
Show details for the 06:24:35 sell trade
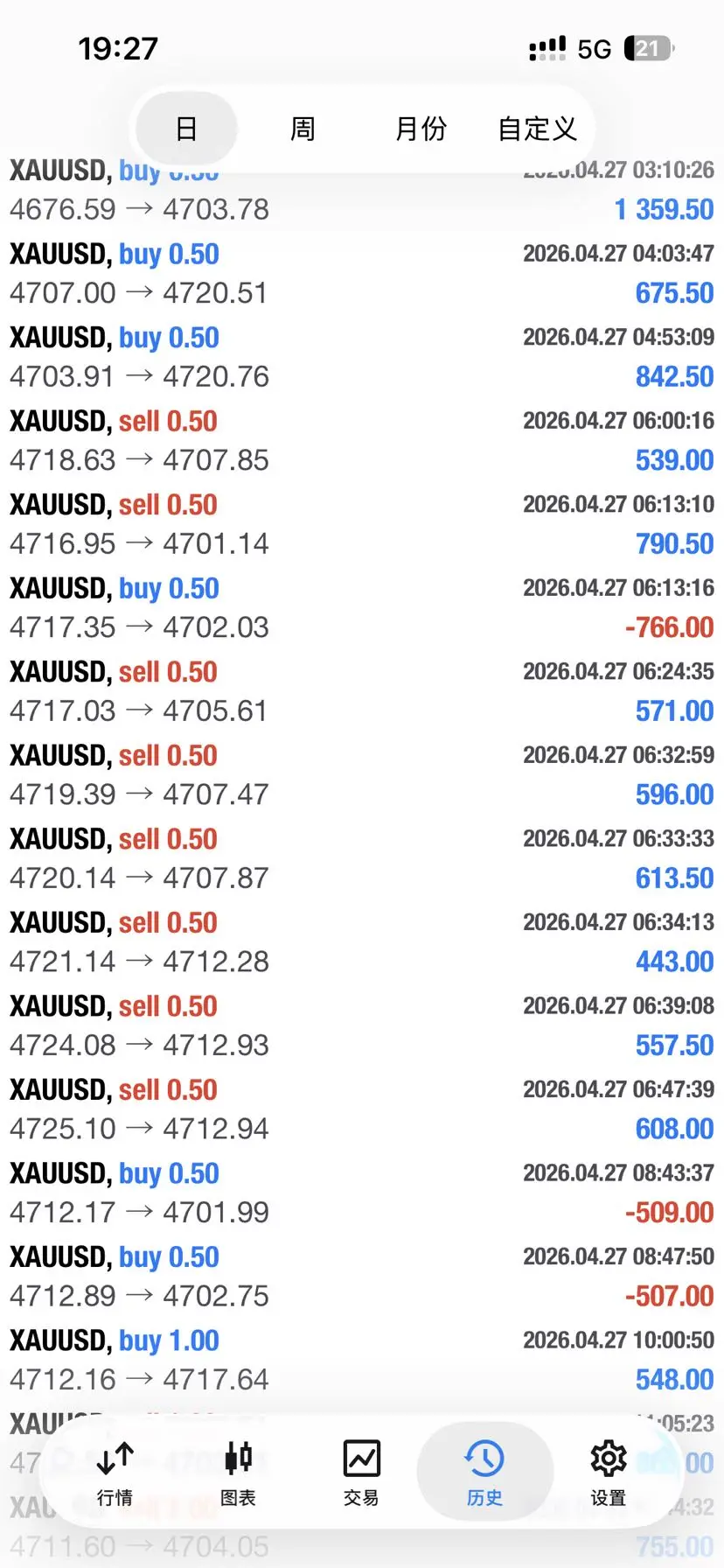click(362, 691)
